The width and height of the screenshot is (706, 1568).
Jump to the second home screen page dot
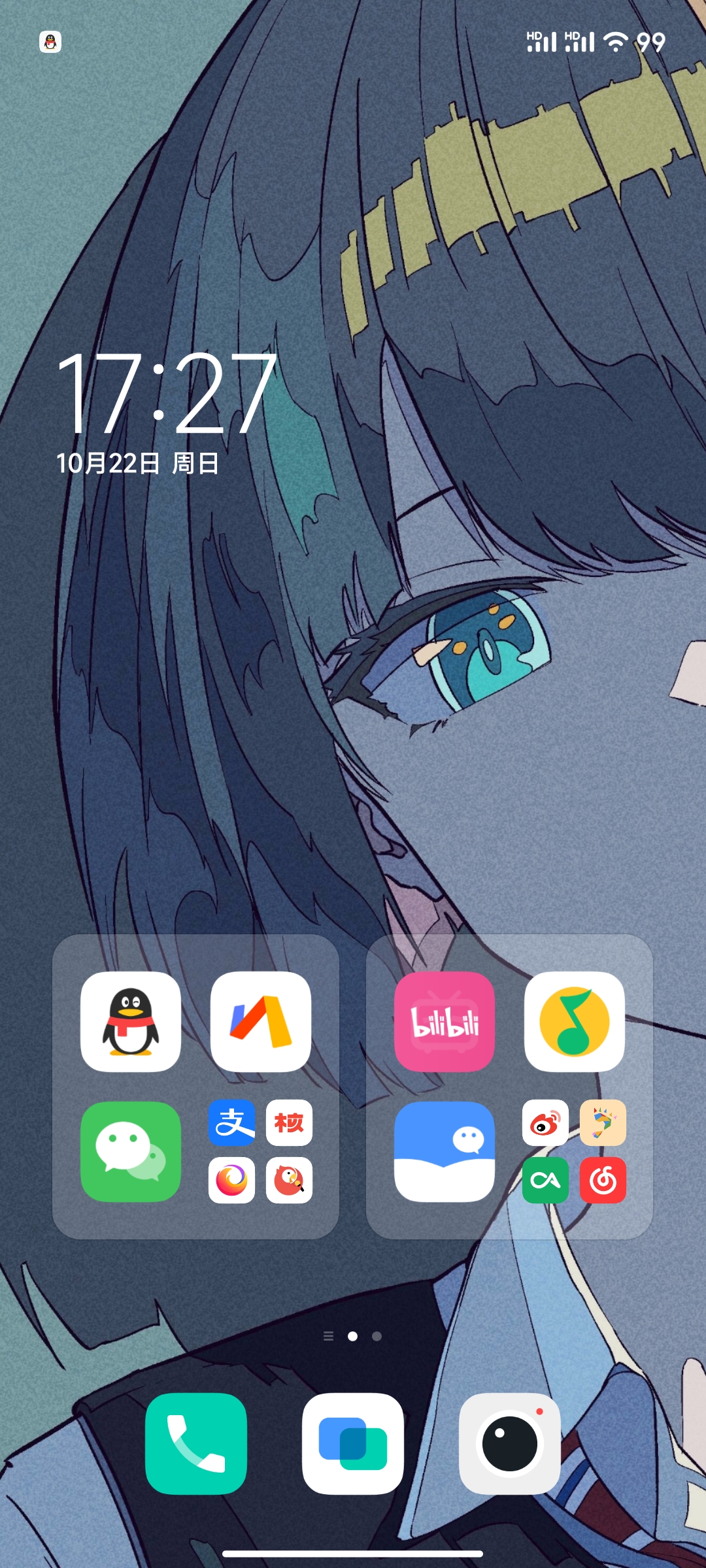tap(377, 1336)
